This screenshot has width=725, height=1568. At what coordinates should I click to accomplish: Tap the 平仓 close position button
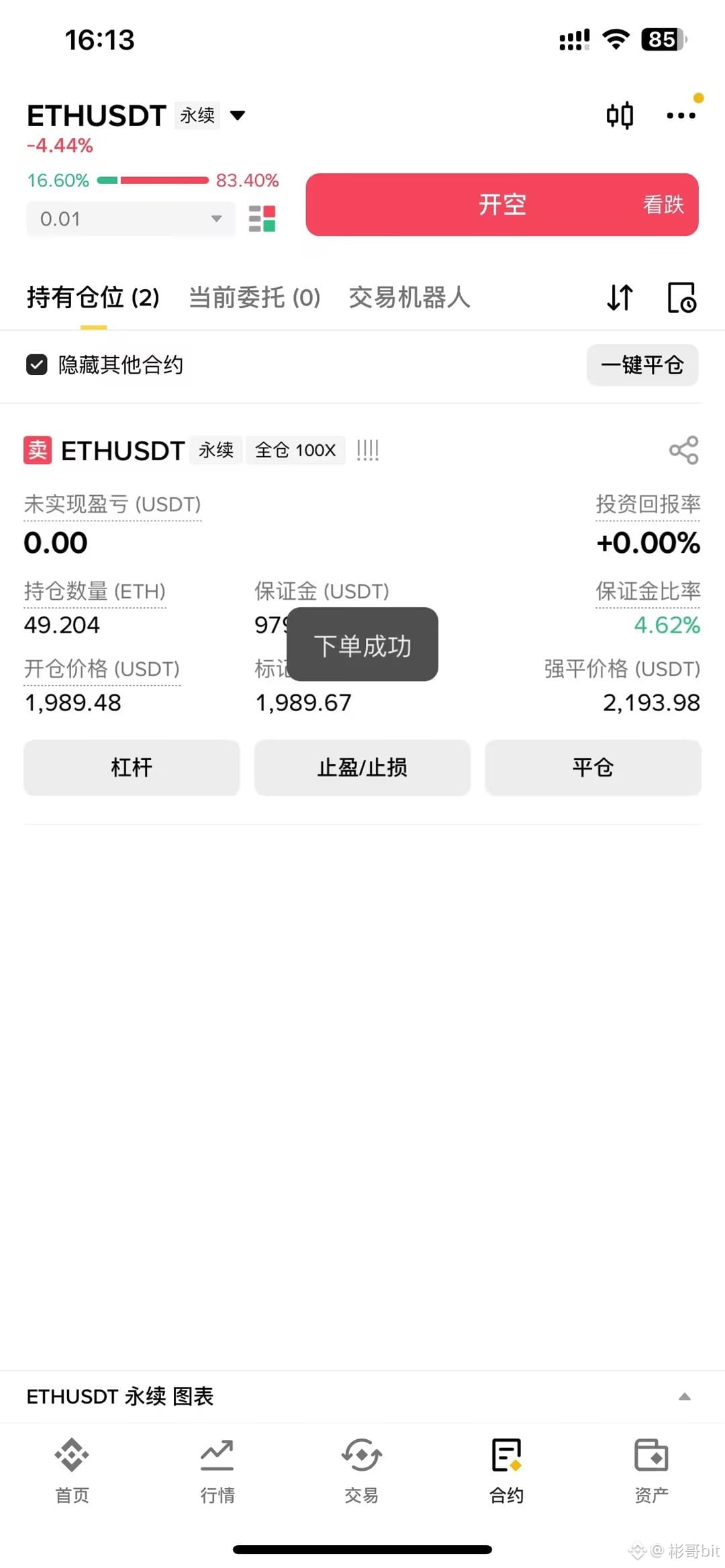[593, 768]
